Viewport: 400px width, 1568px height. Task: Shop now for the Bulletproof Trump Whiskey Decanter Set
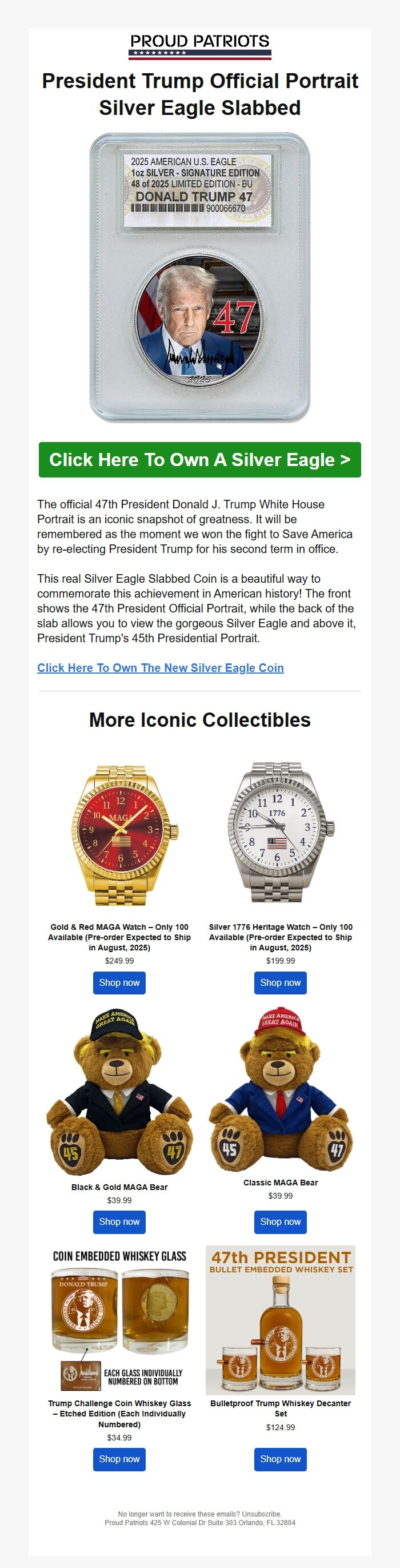click(x=280, y=1459)
